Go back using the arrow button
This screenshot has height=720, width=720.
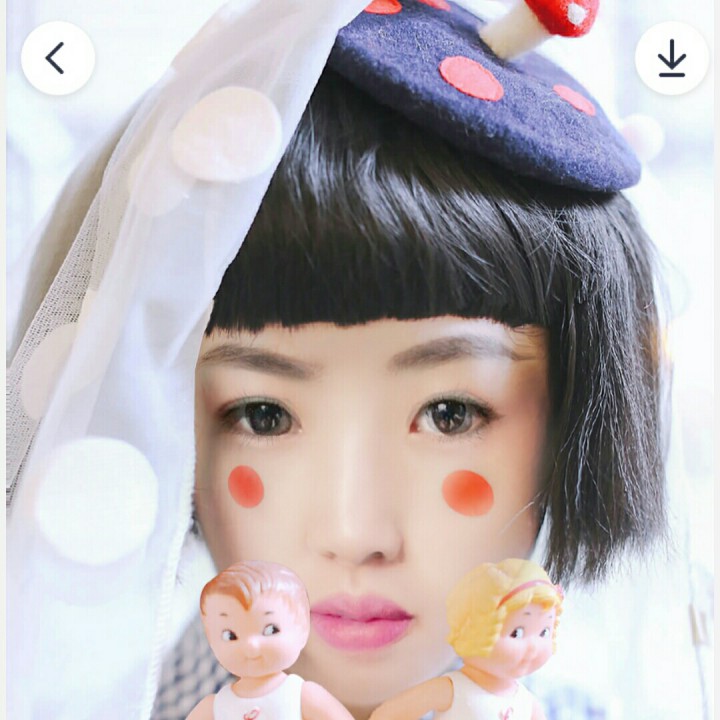57,58
